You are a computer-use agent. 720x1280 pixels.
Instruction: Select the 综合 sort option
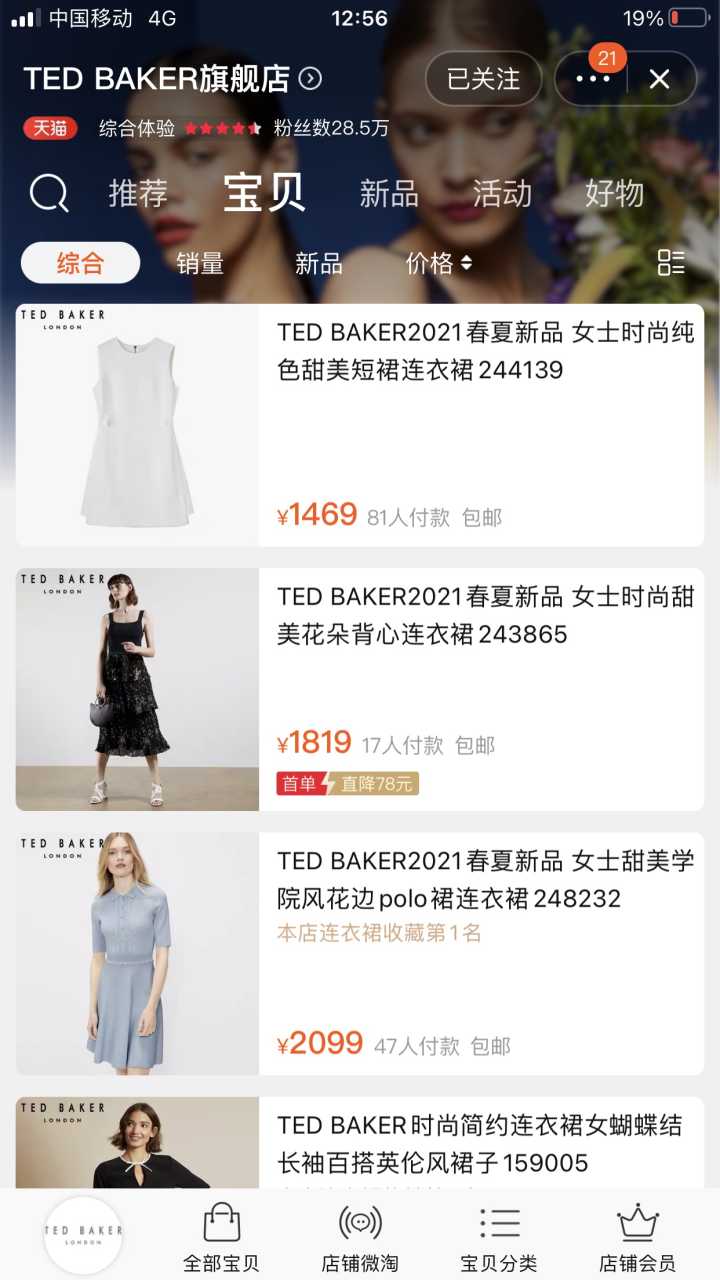(x=80, y=261)
